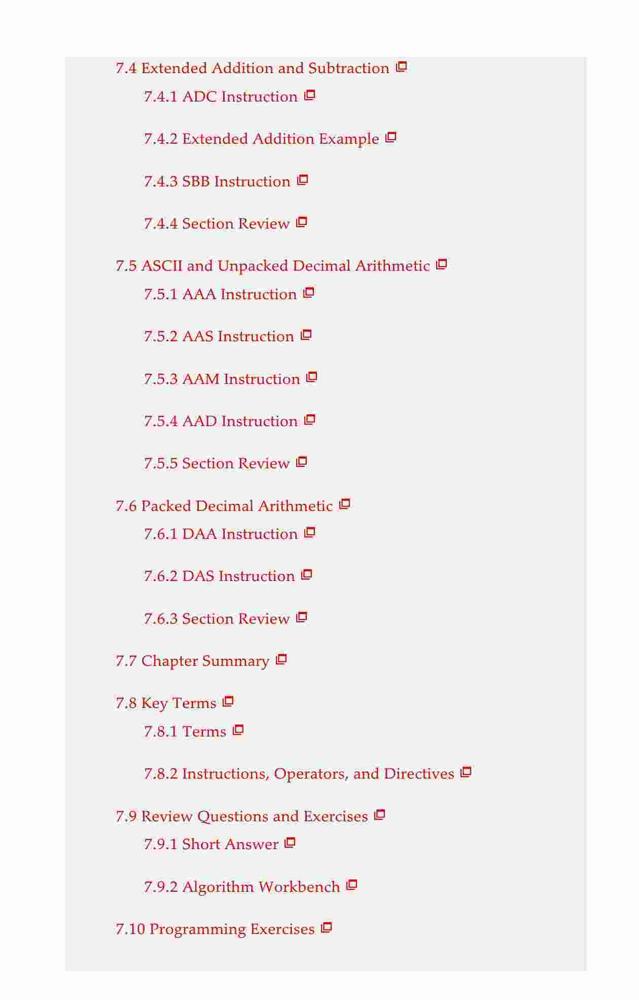Go to 7.8 Key Terms
Image resolution: width=639 pixels, height=1000 pixels.
166,703
